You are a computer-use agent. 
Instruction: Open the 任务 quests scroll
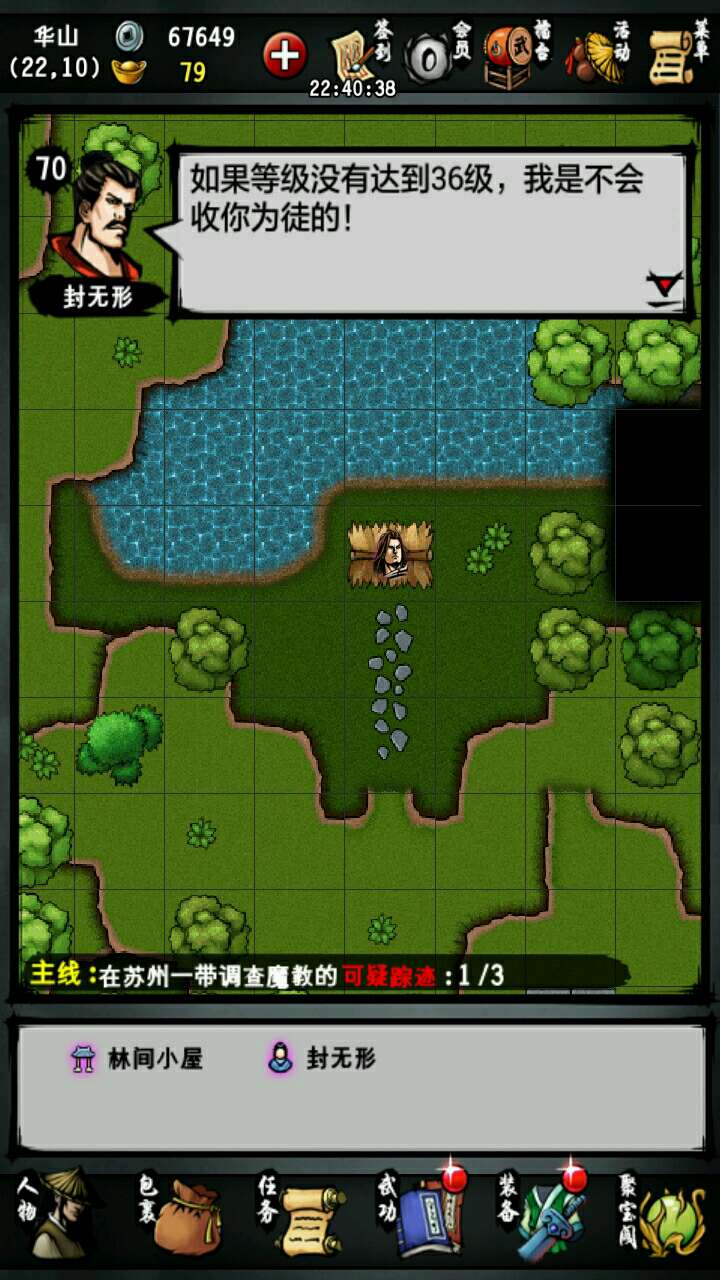coord(300,1213)
